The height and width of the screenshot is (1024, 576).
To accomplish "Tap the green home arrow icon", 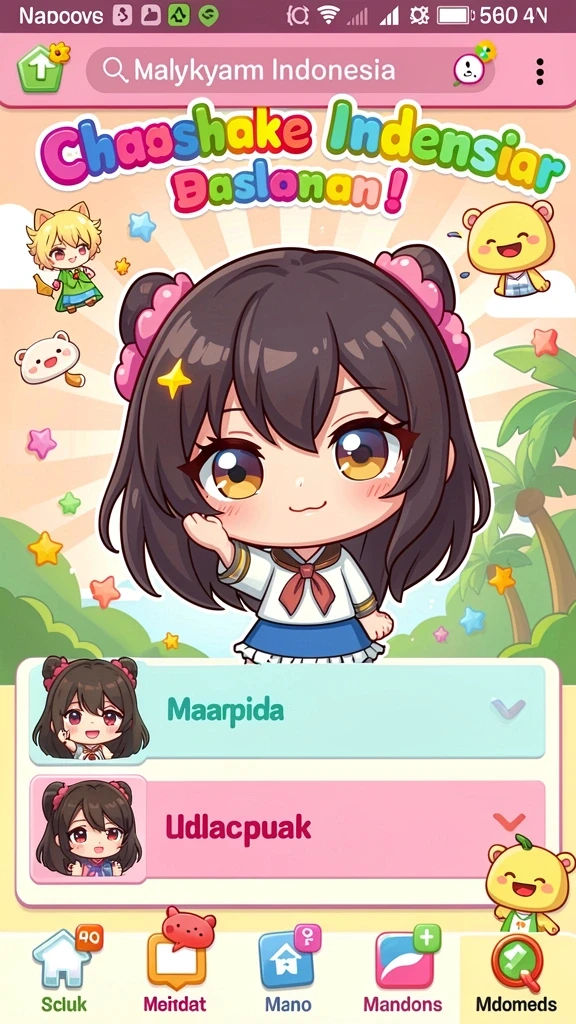I will [40, 68].
